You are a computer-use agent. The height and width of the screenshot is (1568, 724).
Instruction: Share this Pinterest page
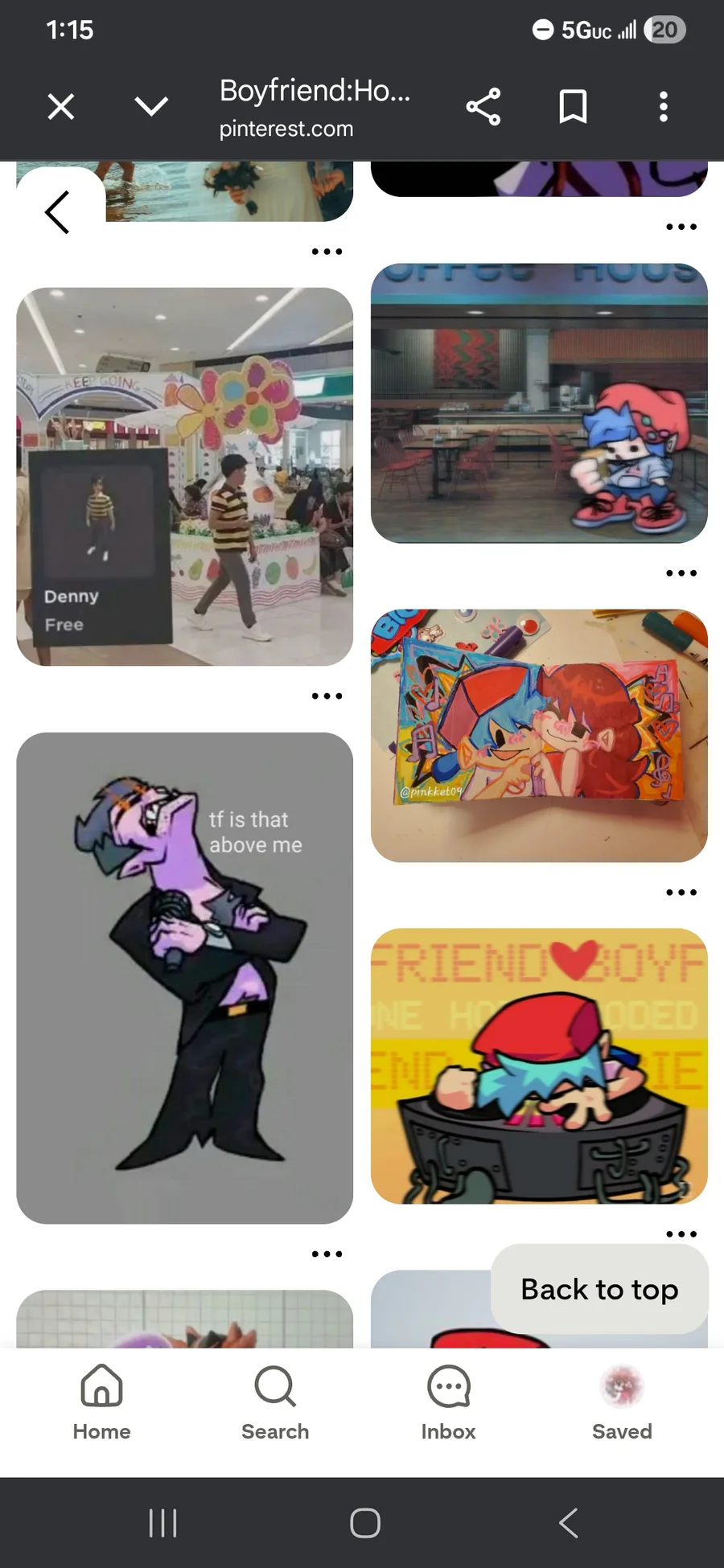pyautogui.click(x=483, y=107)
